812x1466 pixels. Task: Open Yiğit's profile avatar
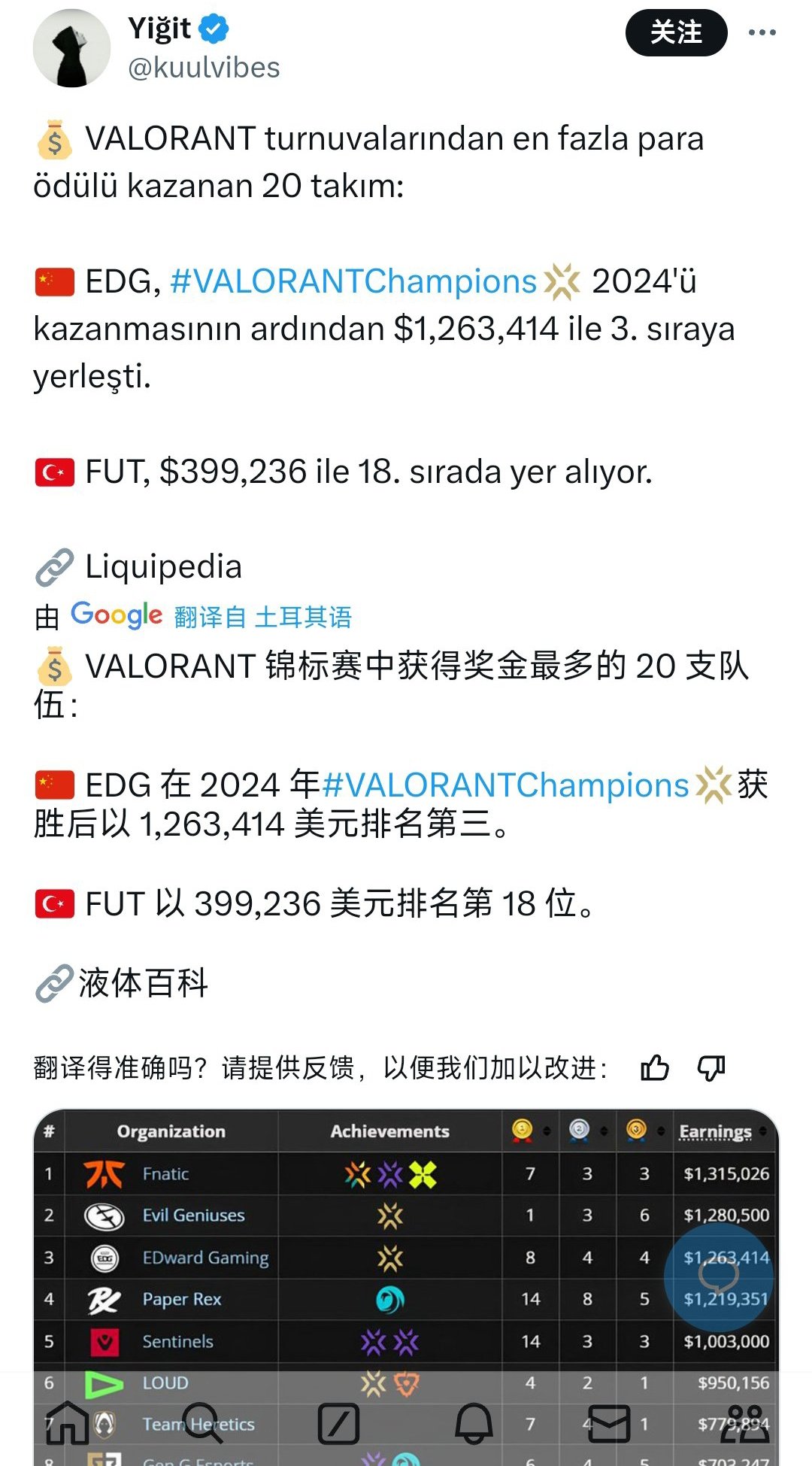[x=71, y=49]
